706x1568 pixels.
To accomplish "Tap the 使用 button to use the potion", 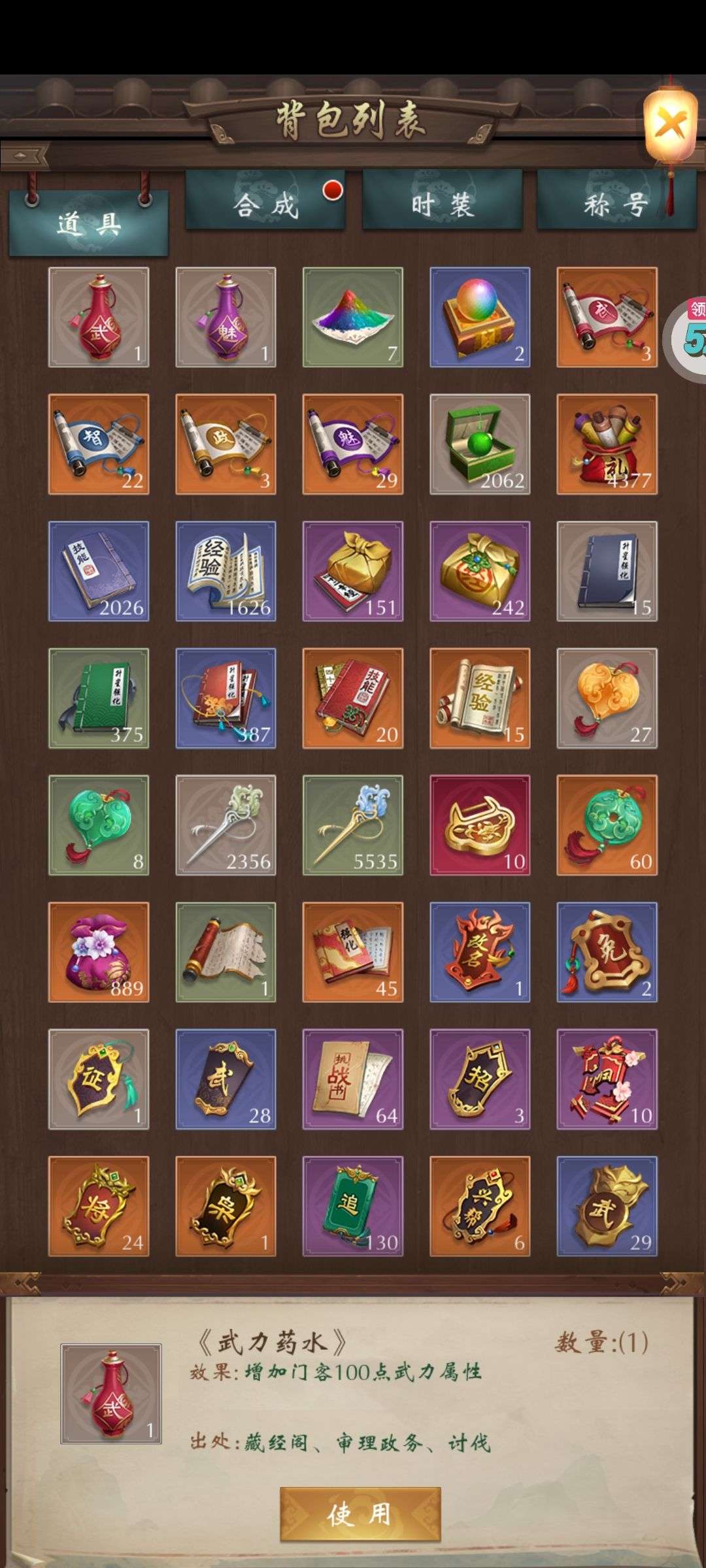I will [x=360, y=1514].
